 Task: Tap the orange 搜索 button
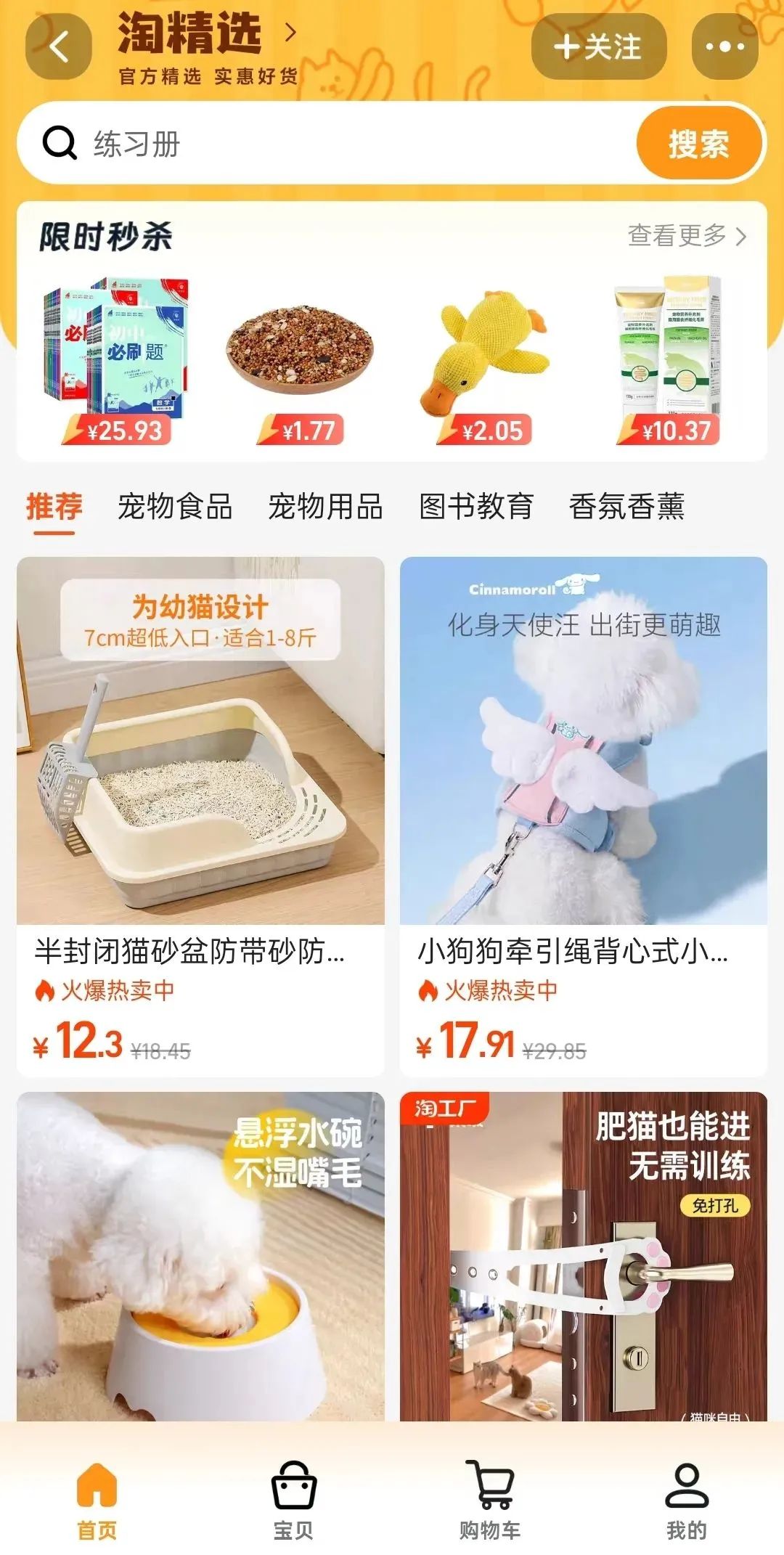click(x=698, y=143)
